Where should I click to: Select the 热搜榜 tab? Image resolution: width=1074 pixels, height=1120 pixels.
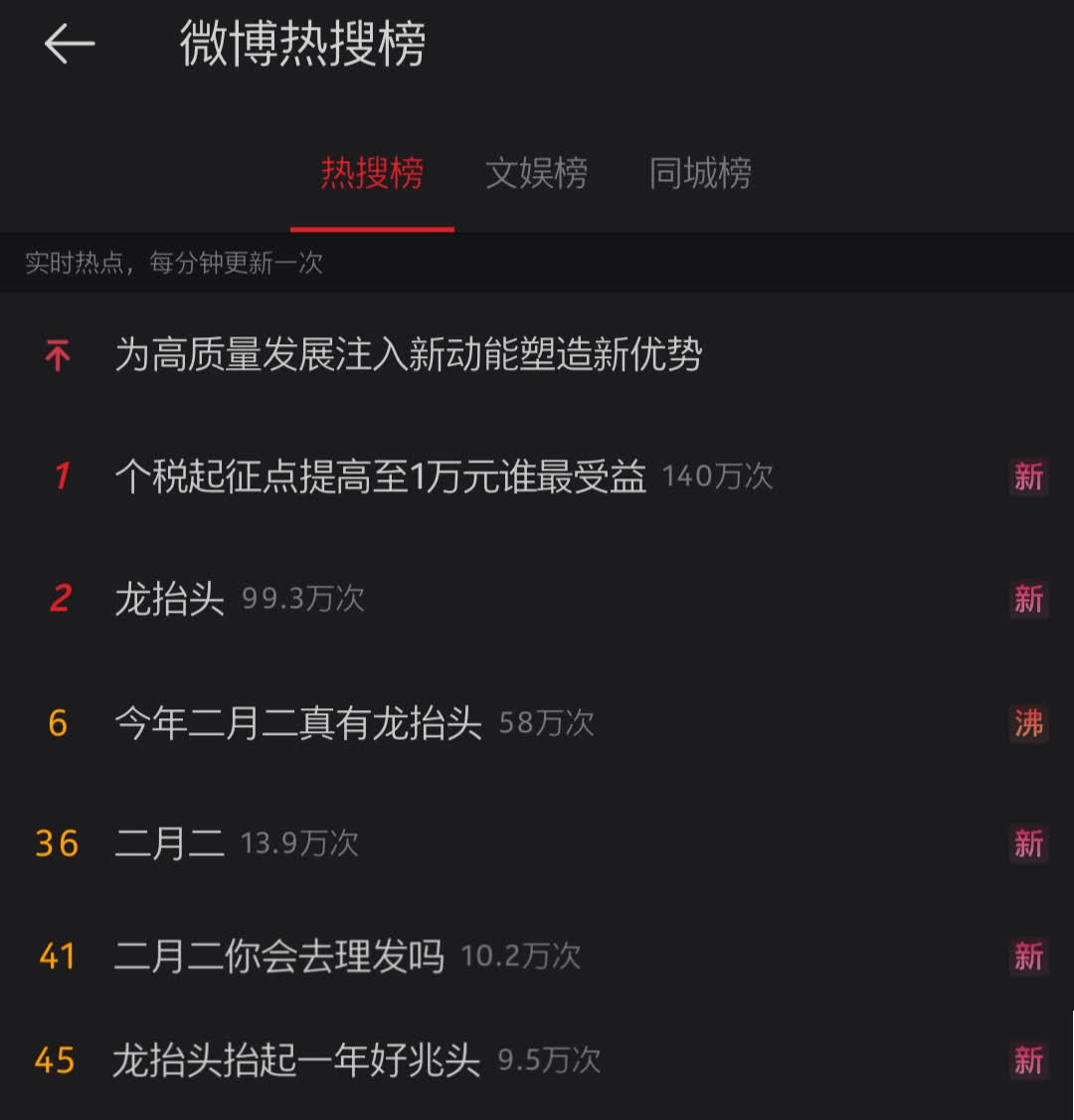pyautogui.click(x=372, y=174)
